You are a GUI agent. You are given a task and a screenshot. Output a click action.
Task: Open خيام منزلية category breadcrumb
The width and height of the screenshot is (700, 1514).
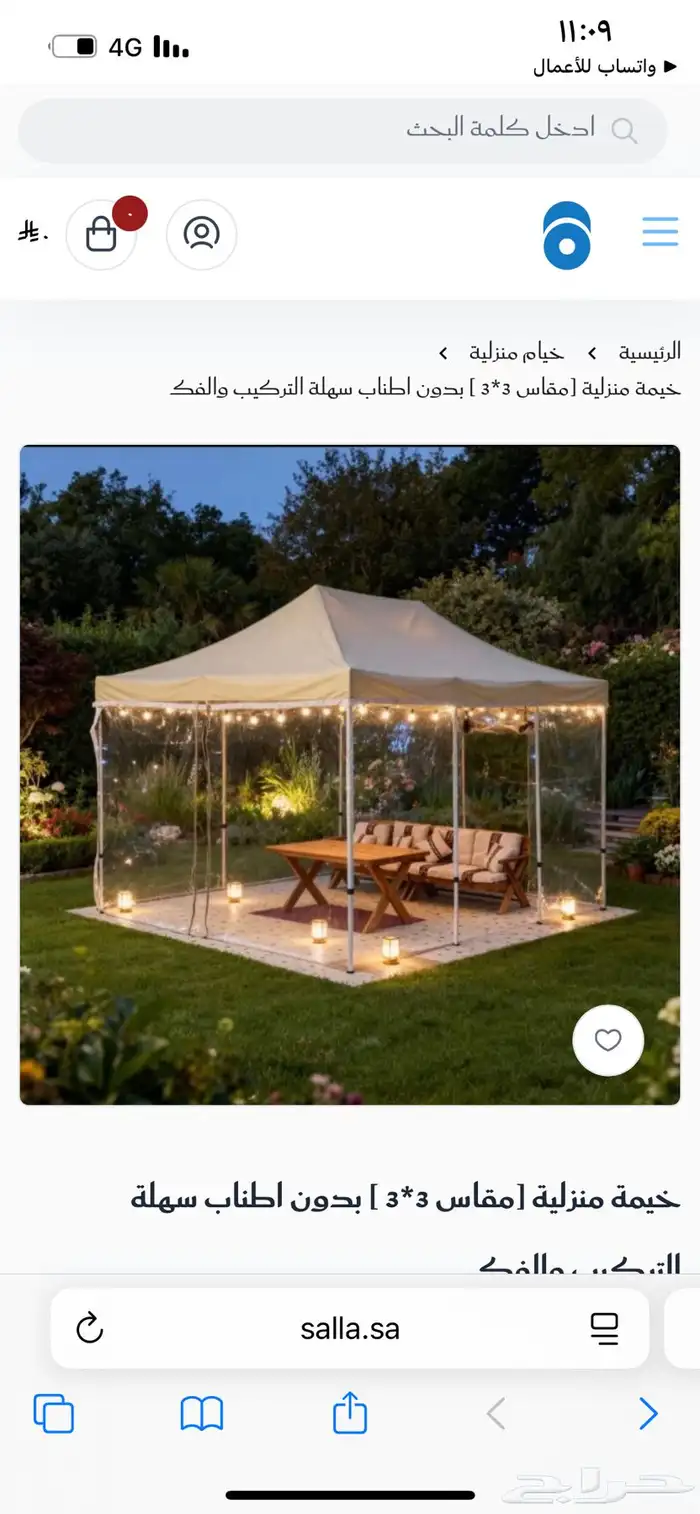517,352
